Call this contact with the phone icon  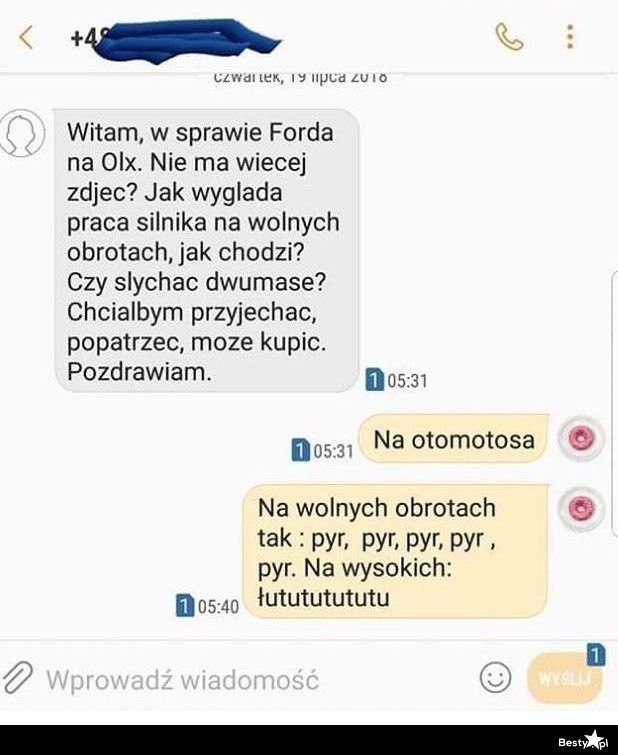509,38
